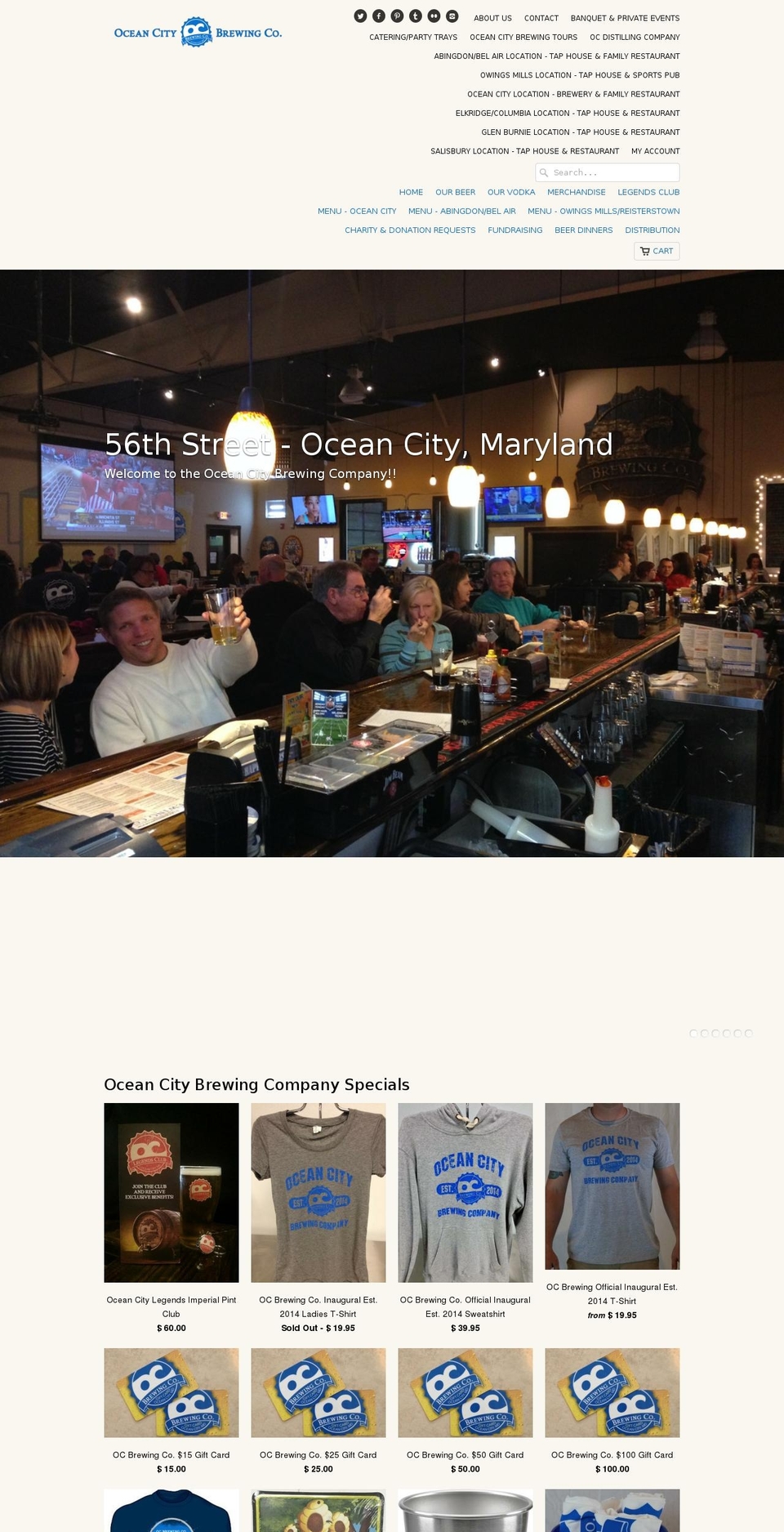Click the CONTACT link

(x=541, y=18)
